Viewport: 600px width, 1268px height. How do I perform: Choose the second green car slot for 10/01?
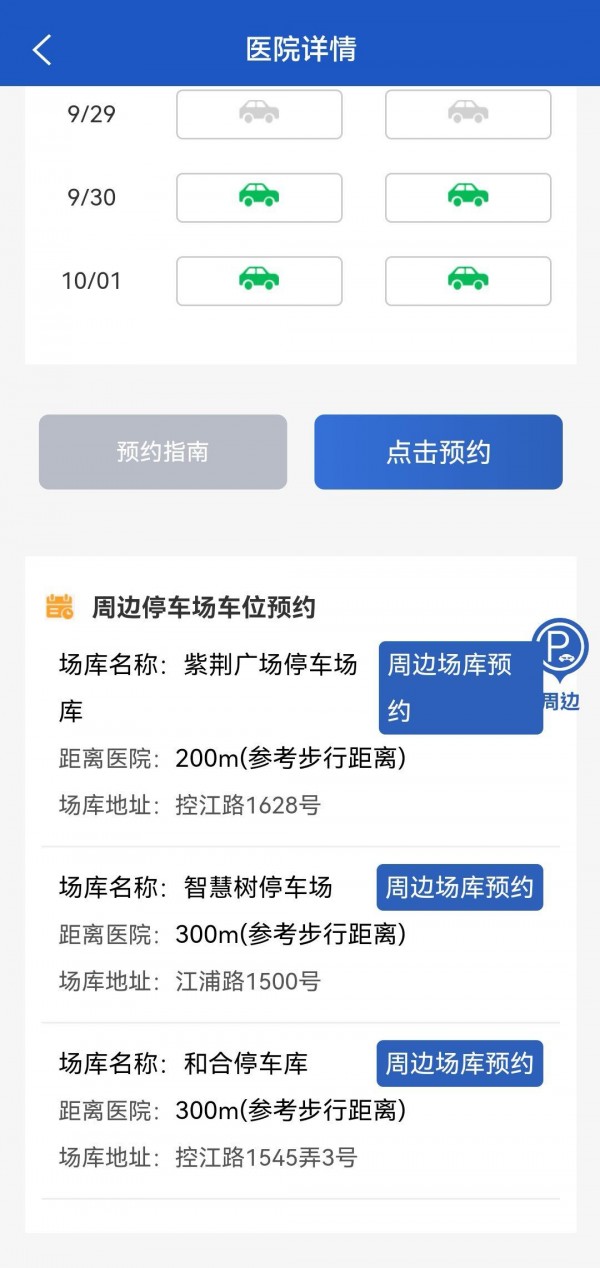click(468, 281)
